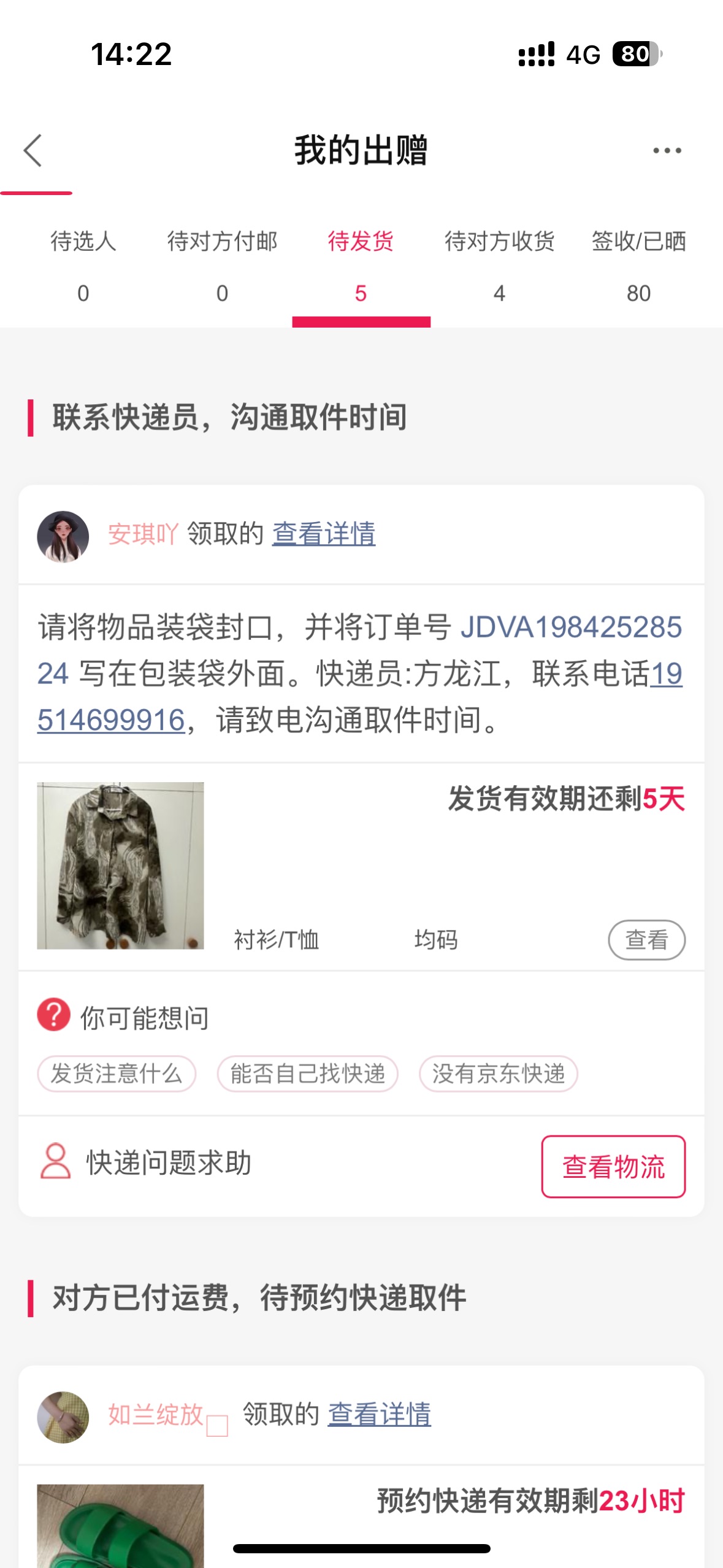Open 查看详情 for 安琪吖's order
Image resolution: width=723 pixels, height=1568 pixels.
click(x=324, y=534)
